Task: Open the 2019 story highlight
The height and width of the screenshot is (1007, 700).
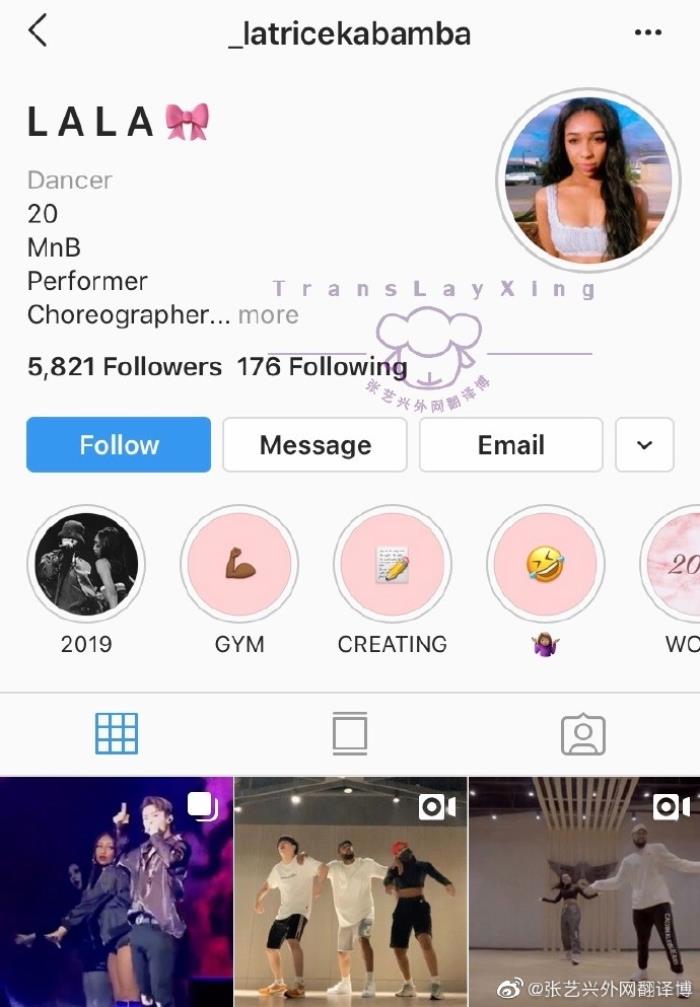Action: click(x=86, y=565)
